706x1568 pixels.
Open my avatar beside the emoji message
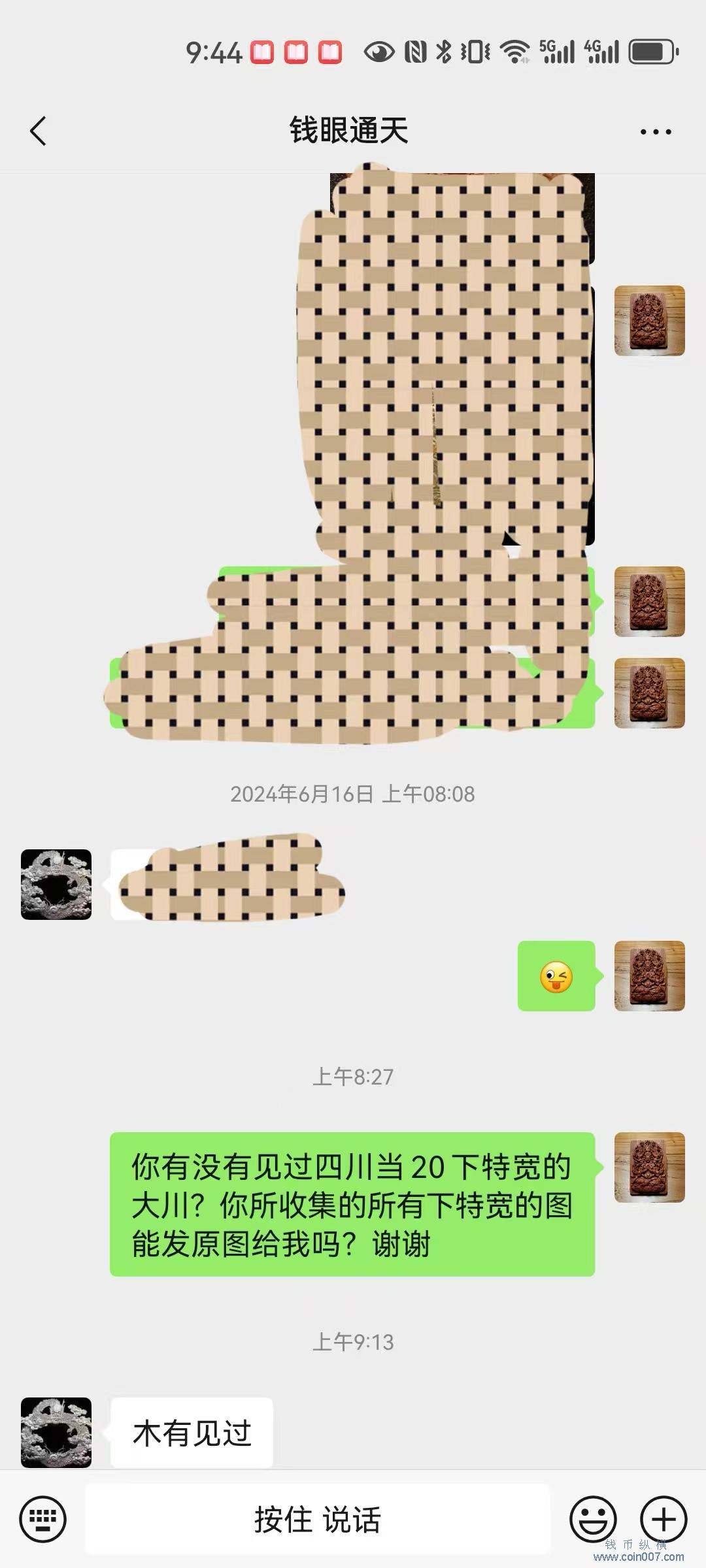[649, 975]
